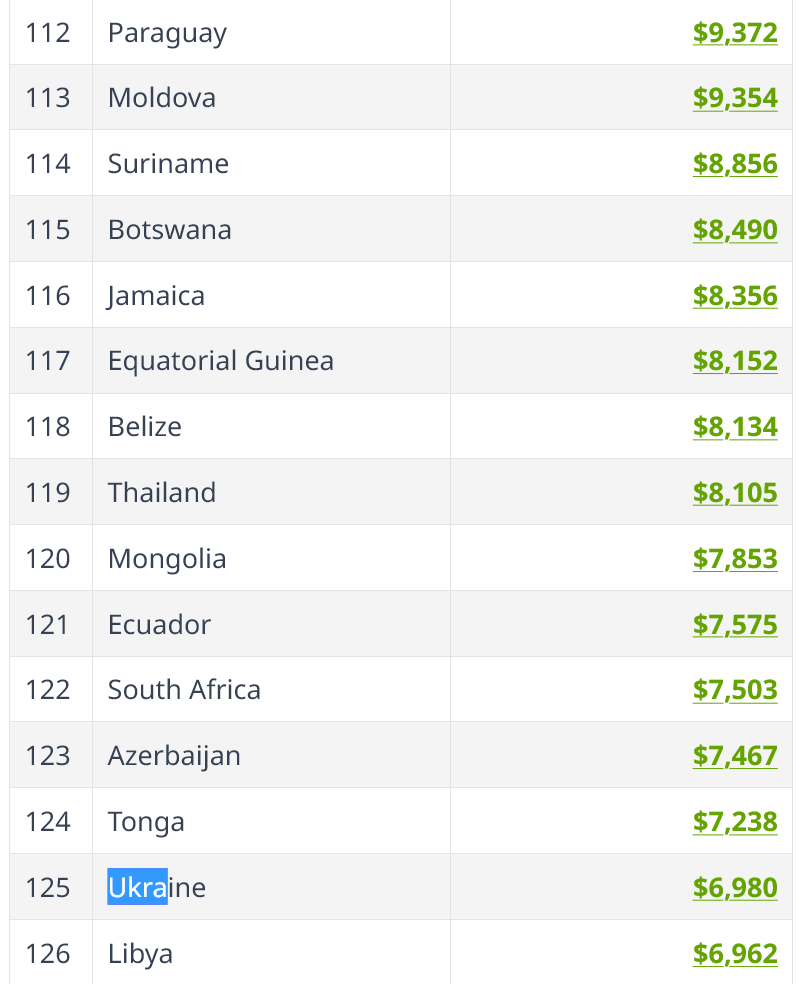This screenshot has width=802, height=984.
Task: Open Paraguay's $9,372 value link
Action: [735, 33]
